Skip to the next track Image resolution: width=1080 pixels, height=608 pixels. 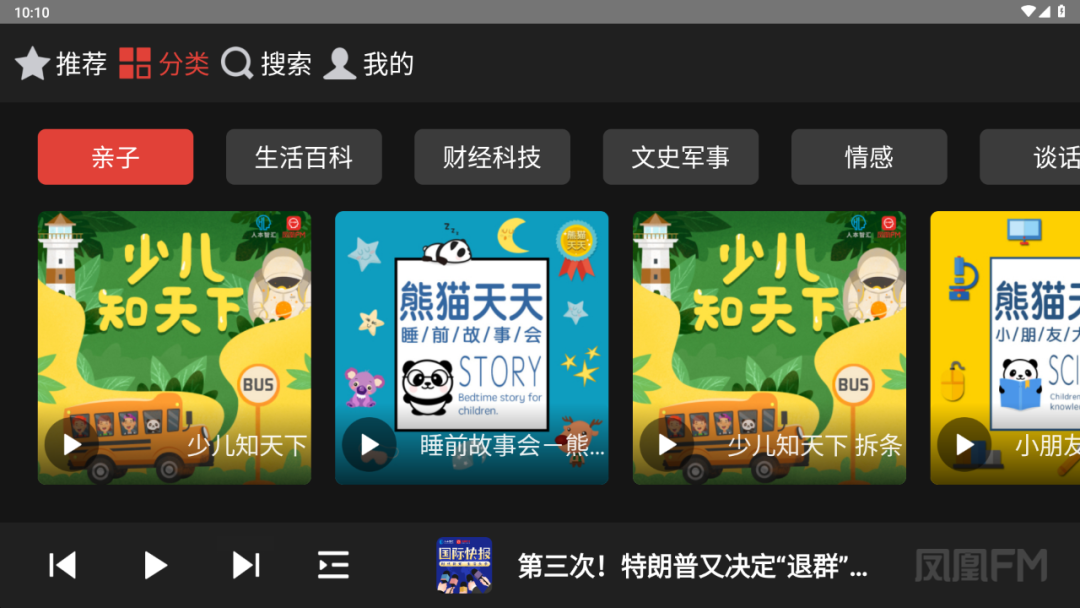pyautogui.click(x=246, y=565)
